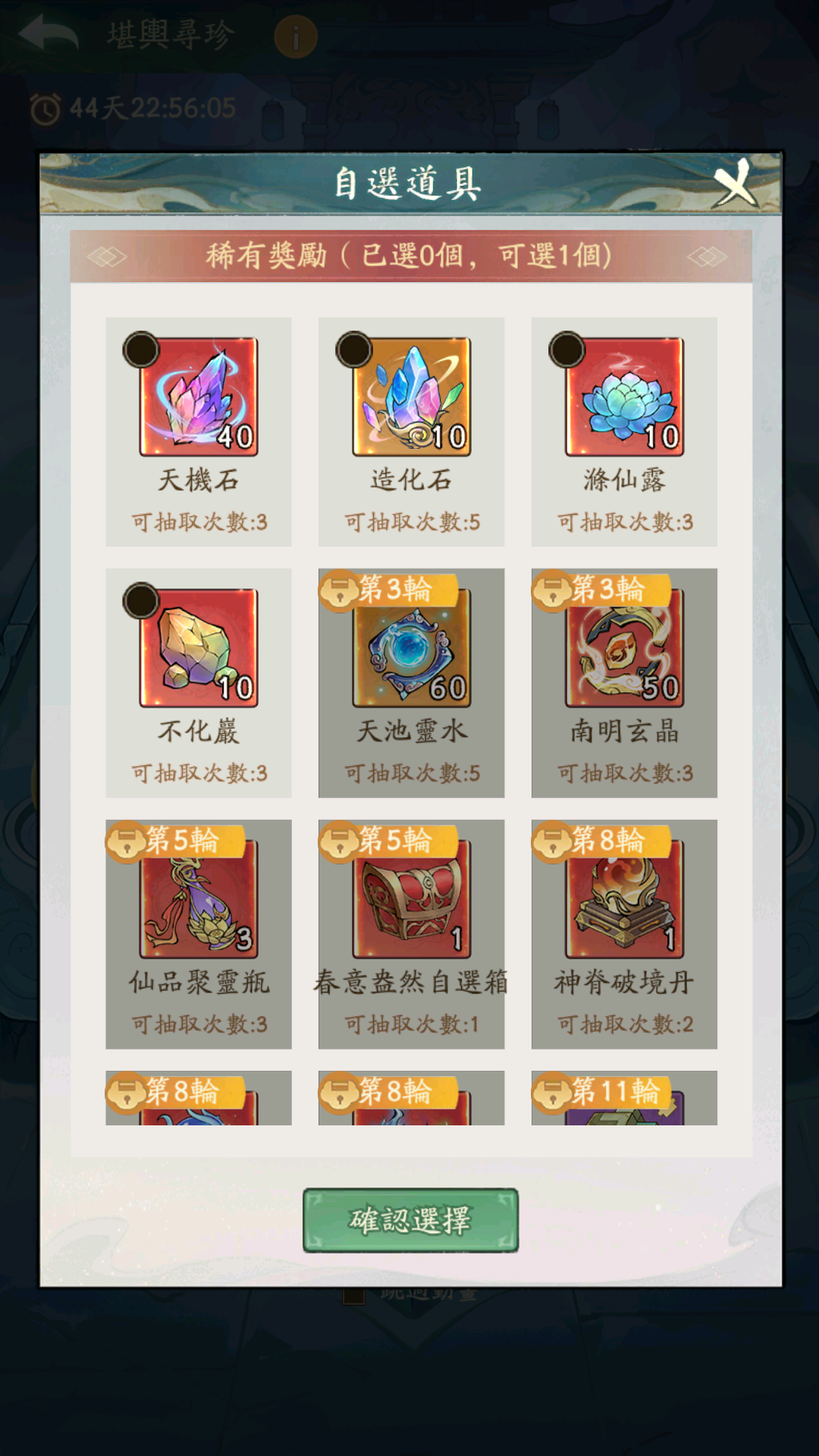Select the 造化石 reward item
The height and width of the screenshot is (1456, 819).
(x=411, y=397)
